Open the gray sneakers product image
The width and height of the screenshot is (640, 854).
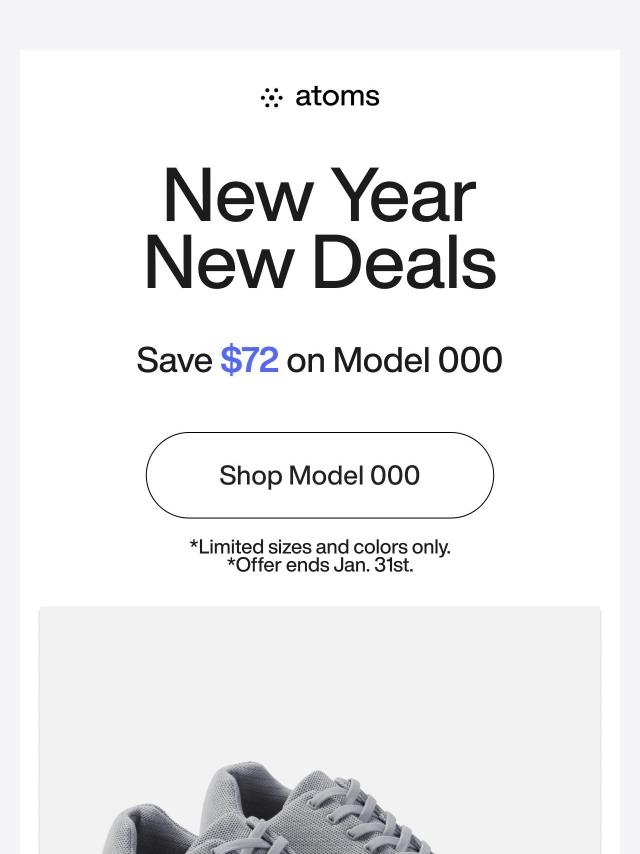coord(320,760)
